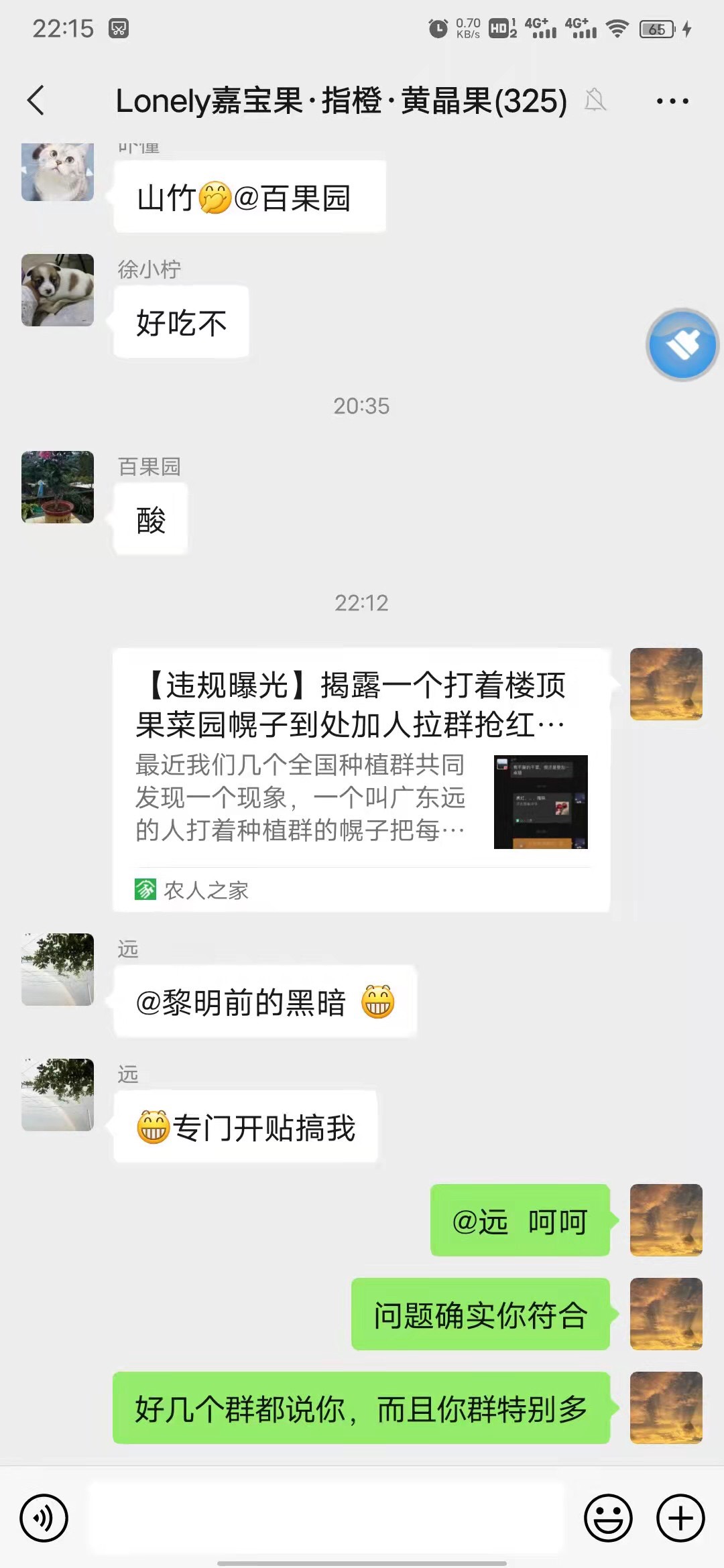View 徐小柠's profile avatar

(58, 290)
